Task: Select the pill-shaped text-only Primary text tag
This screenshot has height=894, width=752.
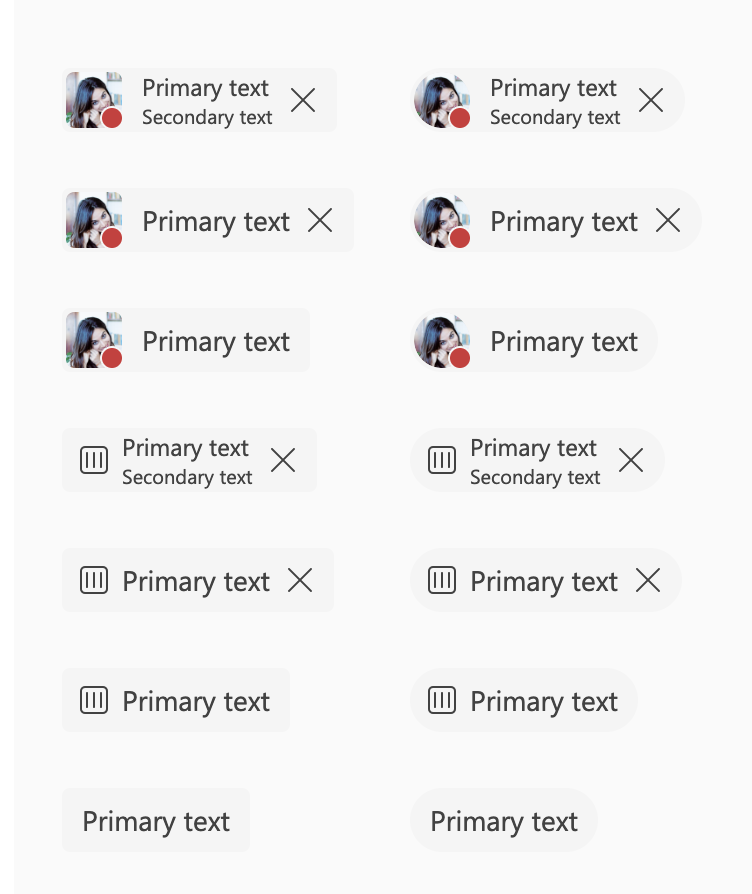Action: click(504, 821)
